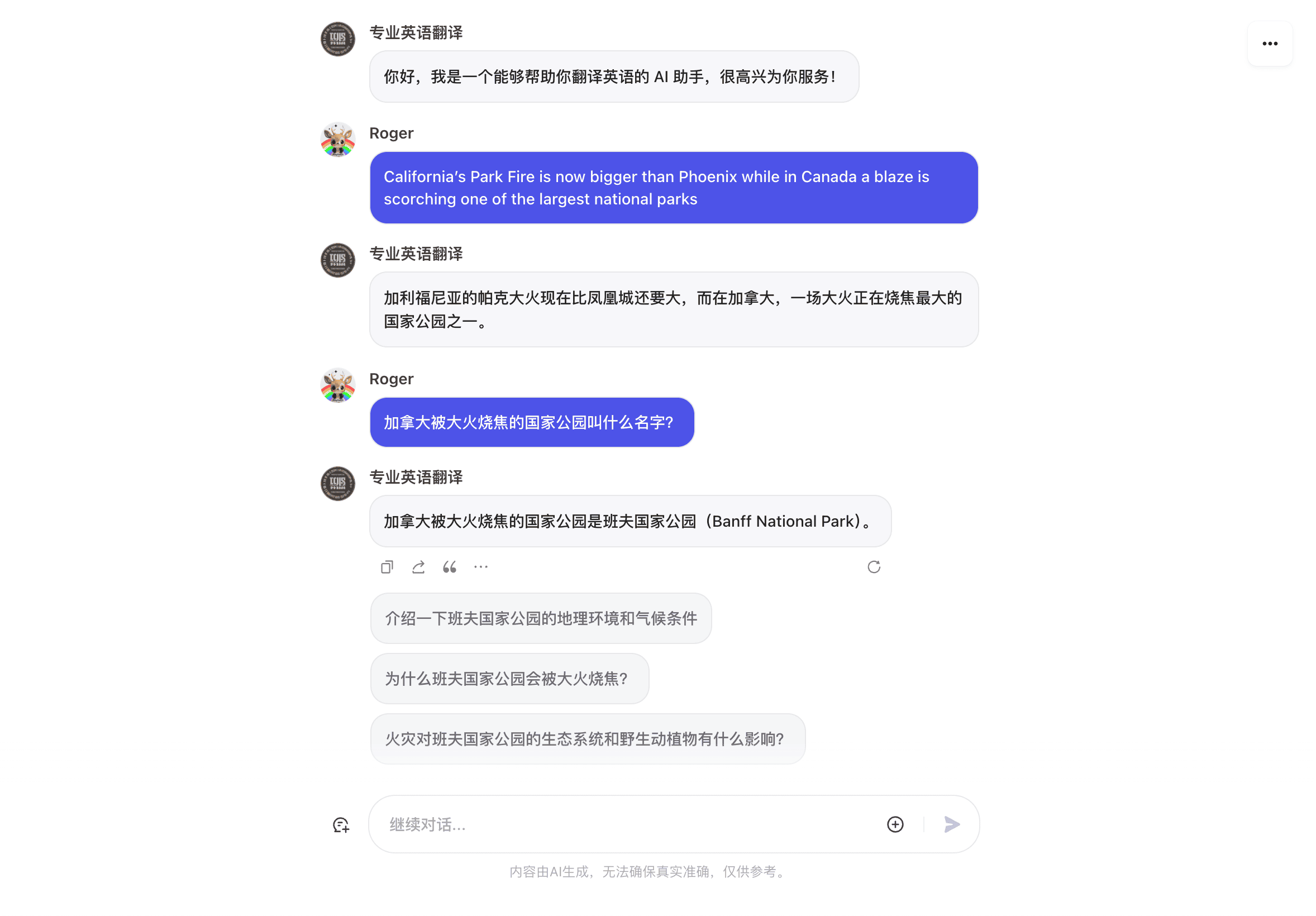Choose suggestion 为什么班夫国家公园会被大火烧焦?
This screenshot has width=1316, height=916.
pyautogui.click(x=509, y=678)
